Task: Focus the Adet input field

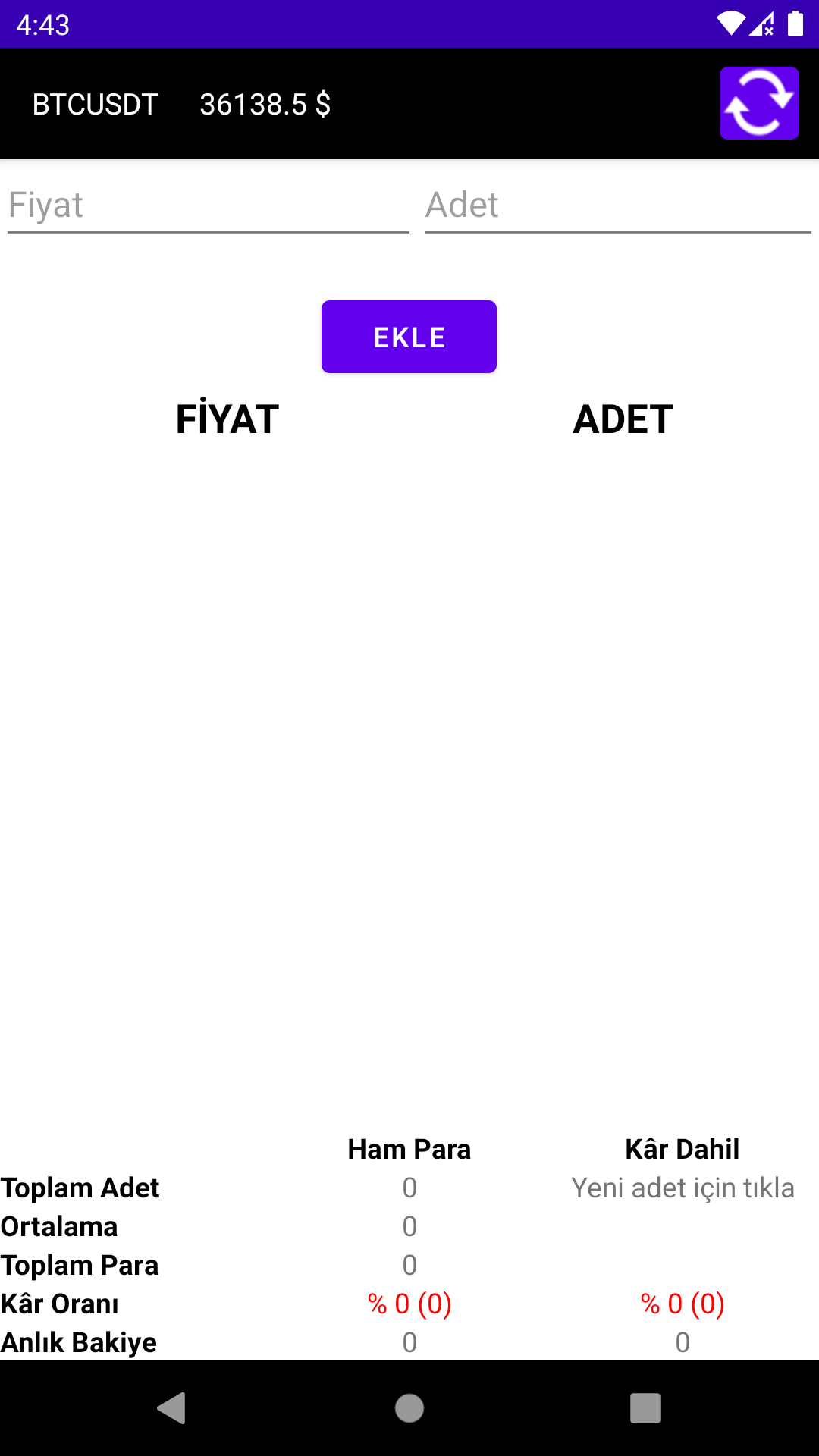Action: click(617, 206)
